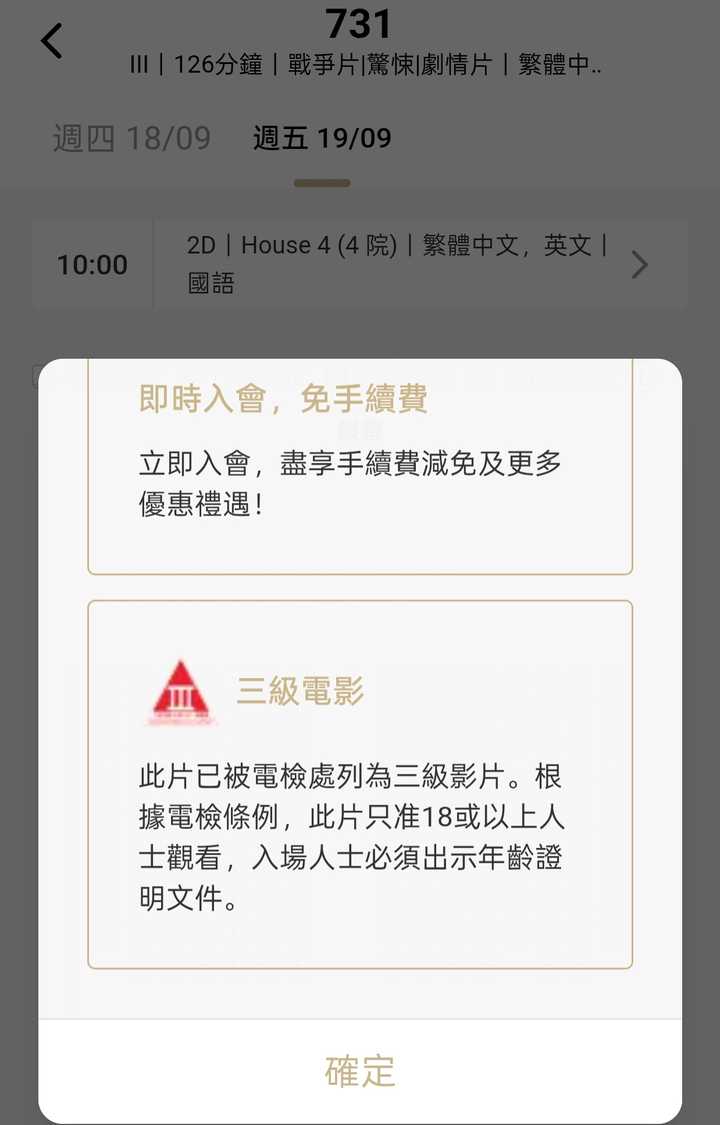The height and width of the screenshot is (1125, 720).
Task: Switch to the 週四 18/09 date tab
Action: point(132,138)
